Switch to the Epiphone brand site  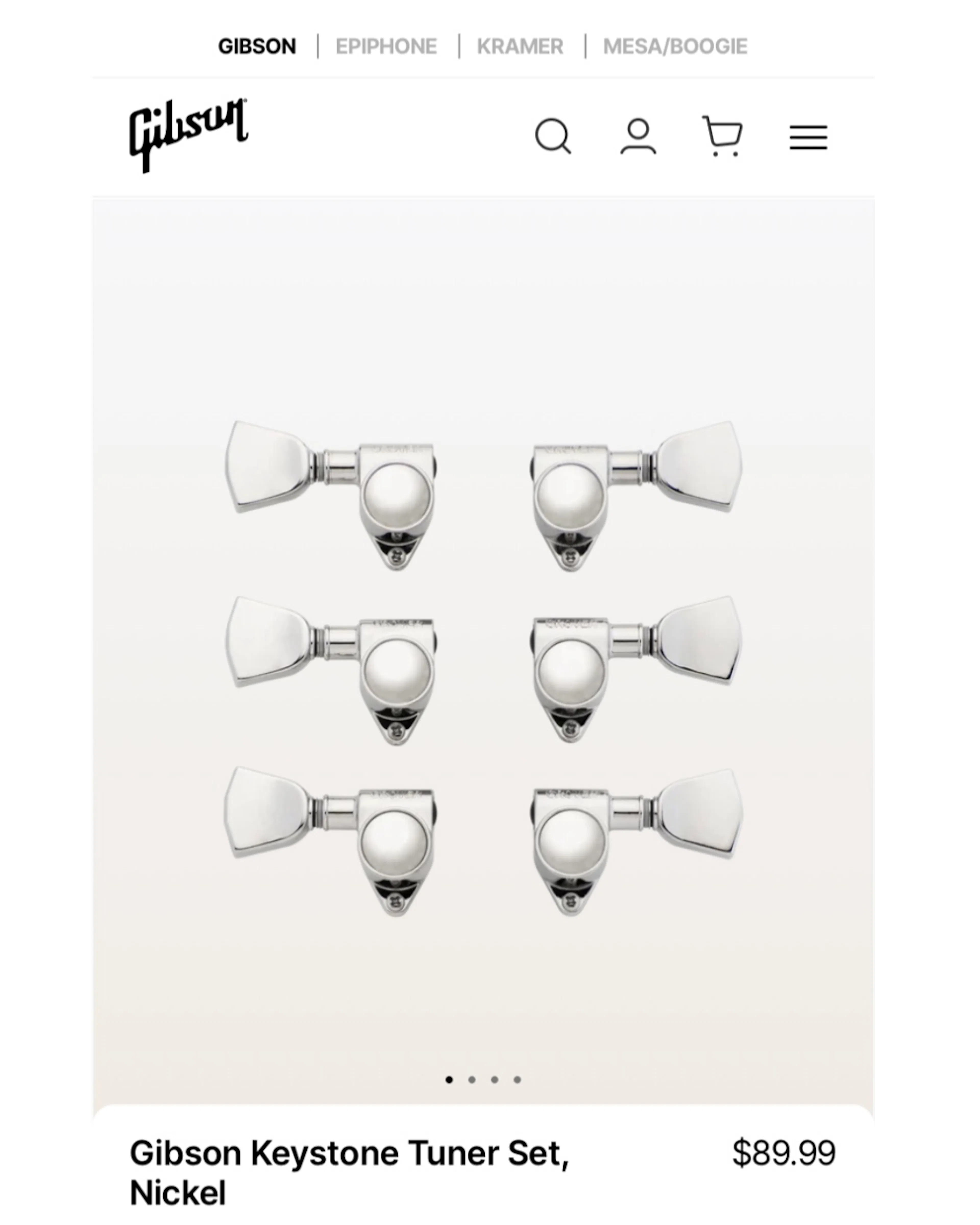386,46
